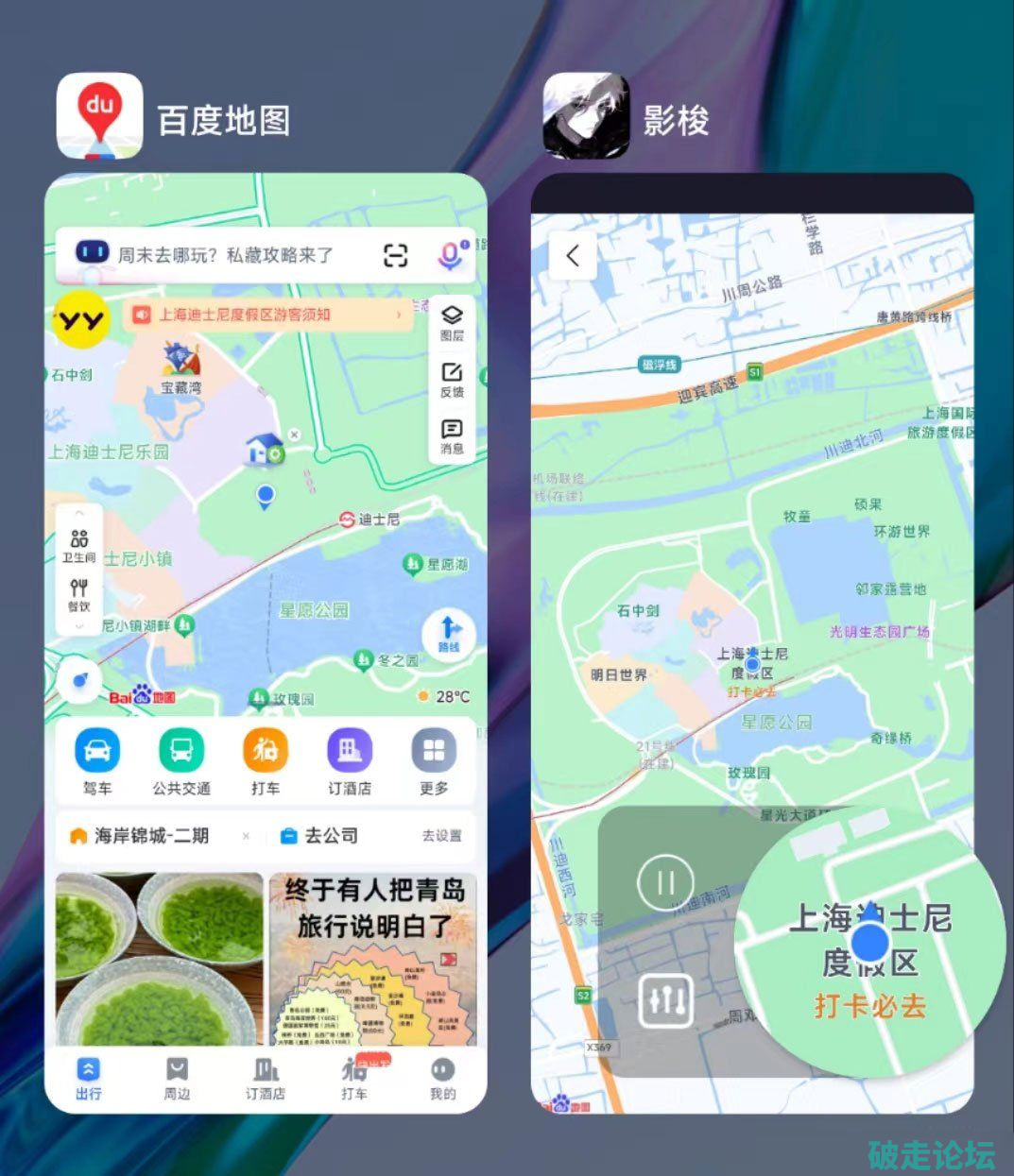Open the 百度地图 recent app card
1014x1176 pixels.
(x=266, y=642)
